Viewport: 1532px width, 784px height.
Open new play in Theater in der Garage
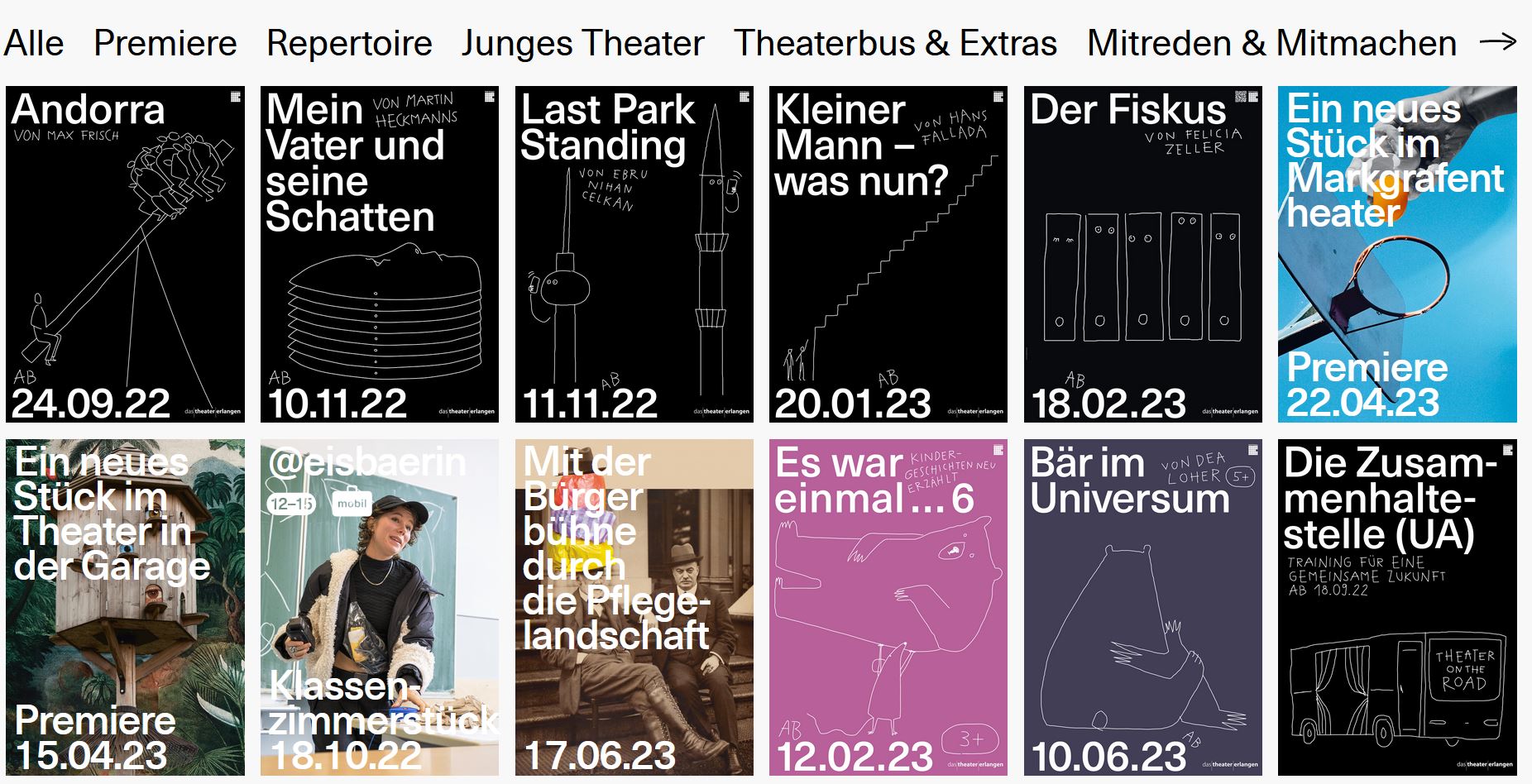pos(125,608)
